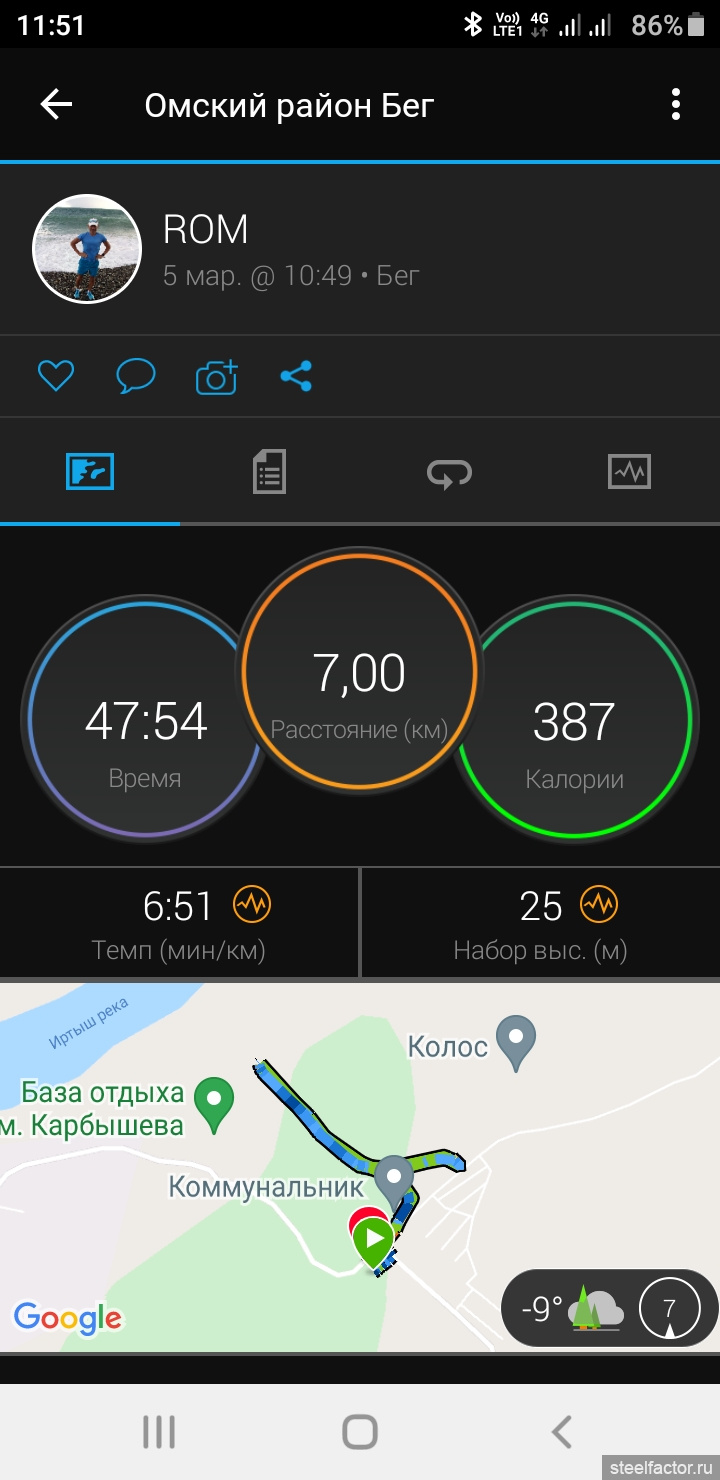The width and height of the screenshot is (720, 1480).
Task: Switch to the stats list tab
Action: pyautogui.click(x=269, y=471)
